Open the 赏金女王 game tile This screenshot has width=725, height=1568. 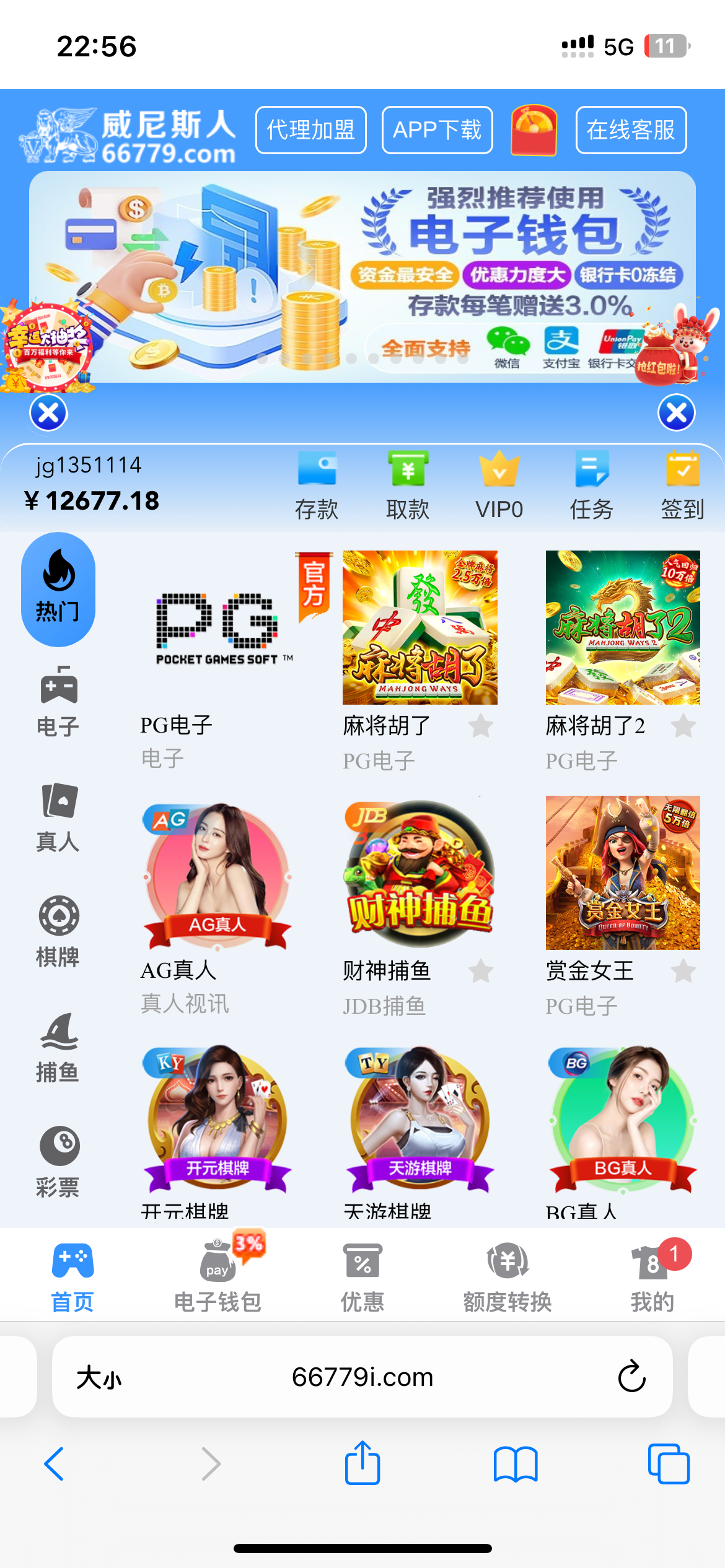click(623, 873)
